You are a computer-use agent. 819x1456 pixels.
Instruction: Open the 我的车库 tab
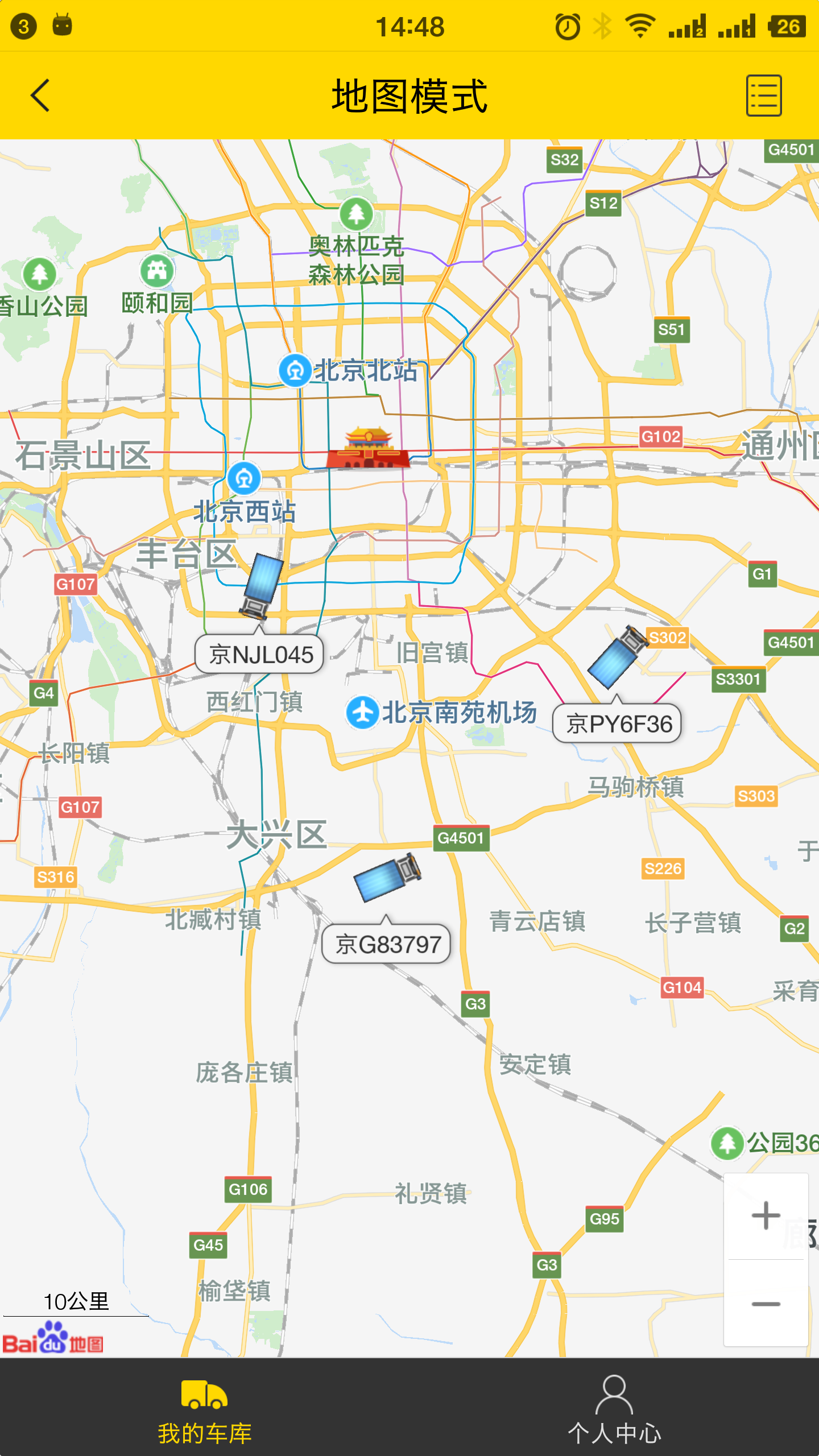click(x=205, y=1410)
